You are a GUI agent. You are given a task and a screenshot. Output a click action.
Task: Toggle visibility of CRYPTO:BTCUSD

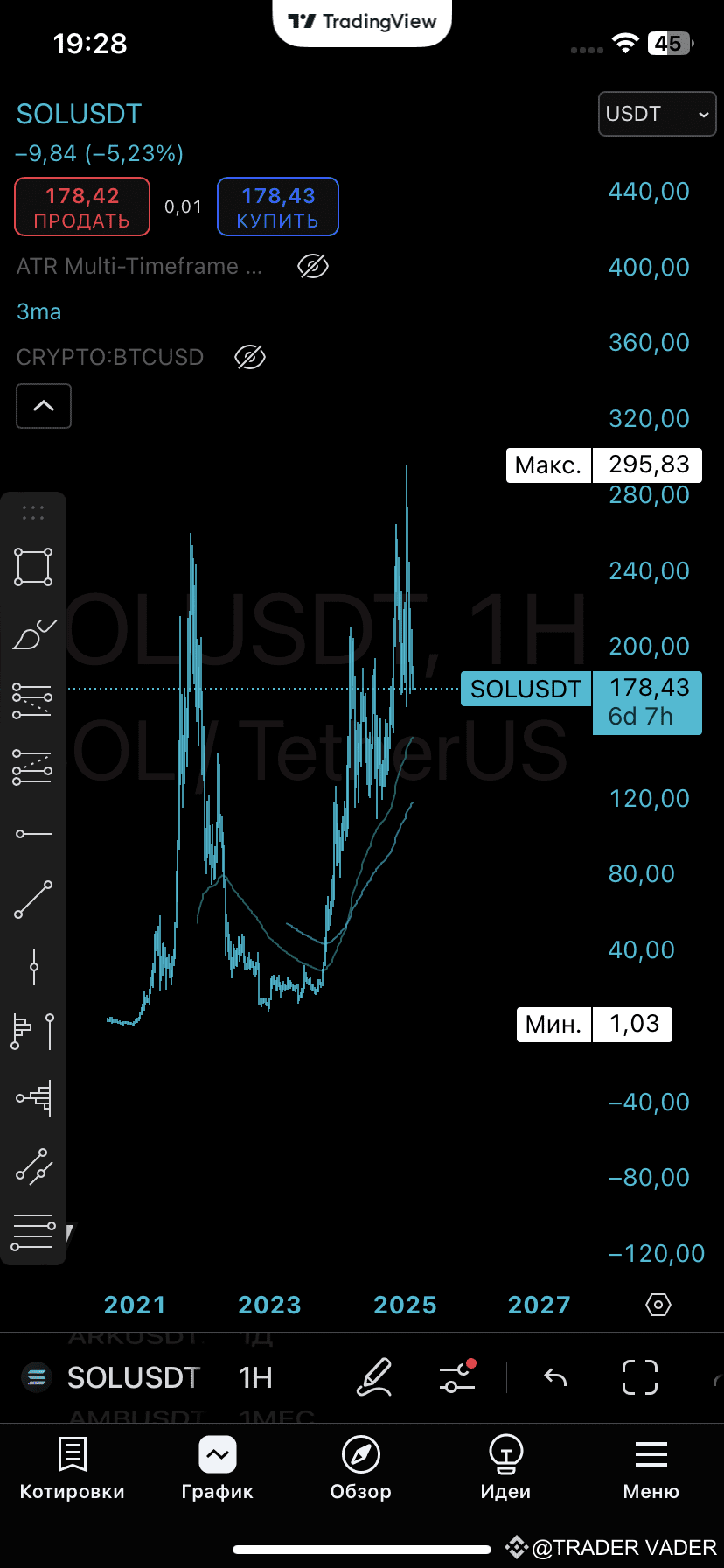point(249,357)
